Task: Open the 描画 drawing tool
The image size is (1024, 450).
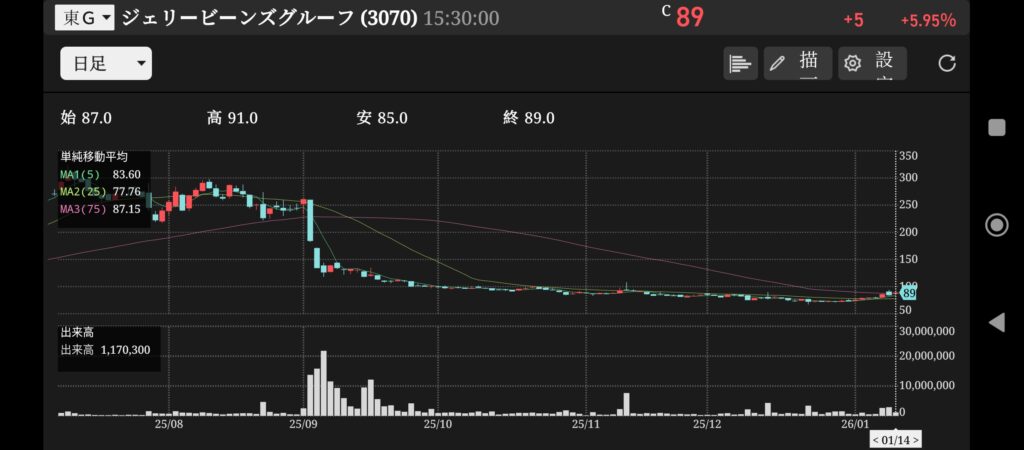Action: tap(797, 64)
